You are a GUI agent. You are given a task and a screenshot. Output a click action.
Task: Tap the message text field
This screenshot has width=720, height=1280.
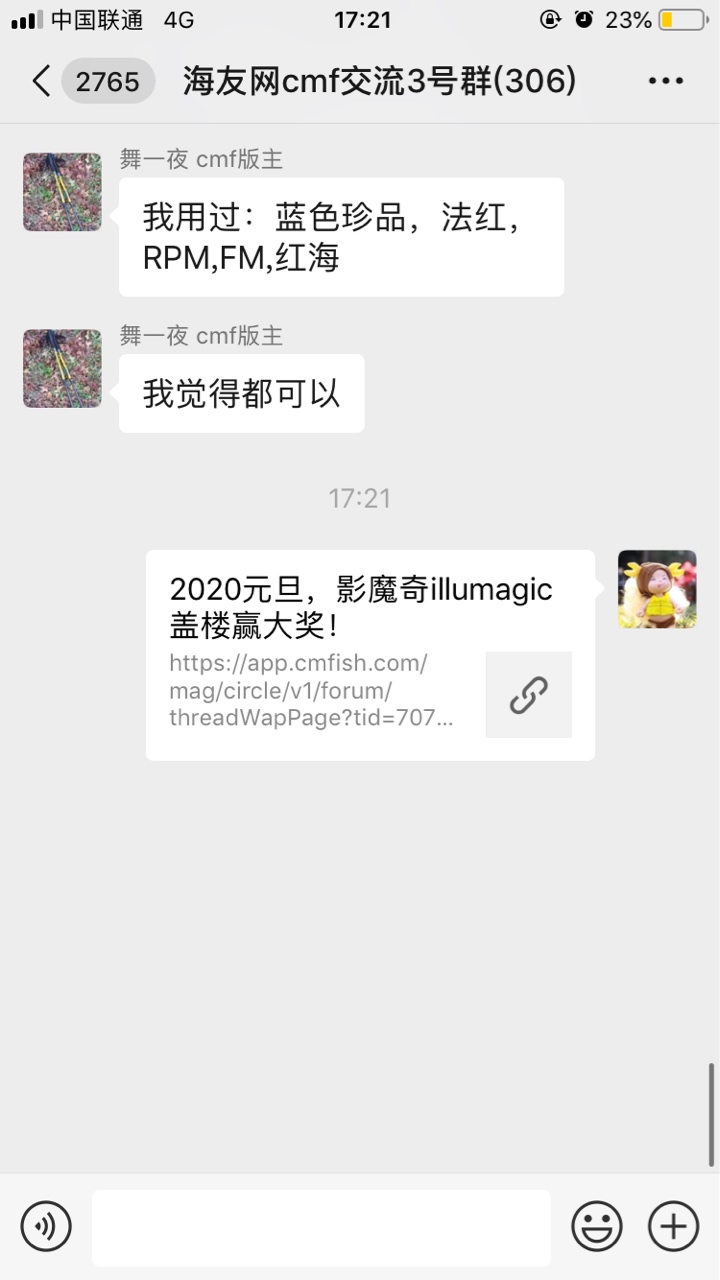point(320,1227)
